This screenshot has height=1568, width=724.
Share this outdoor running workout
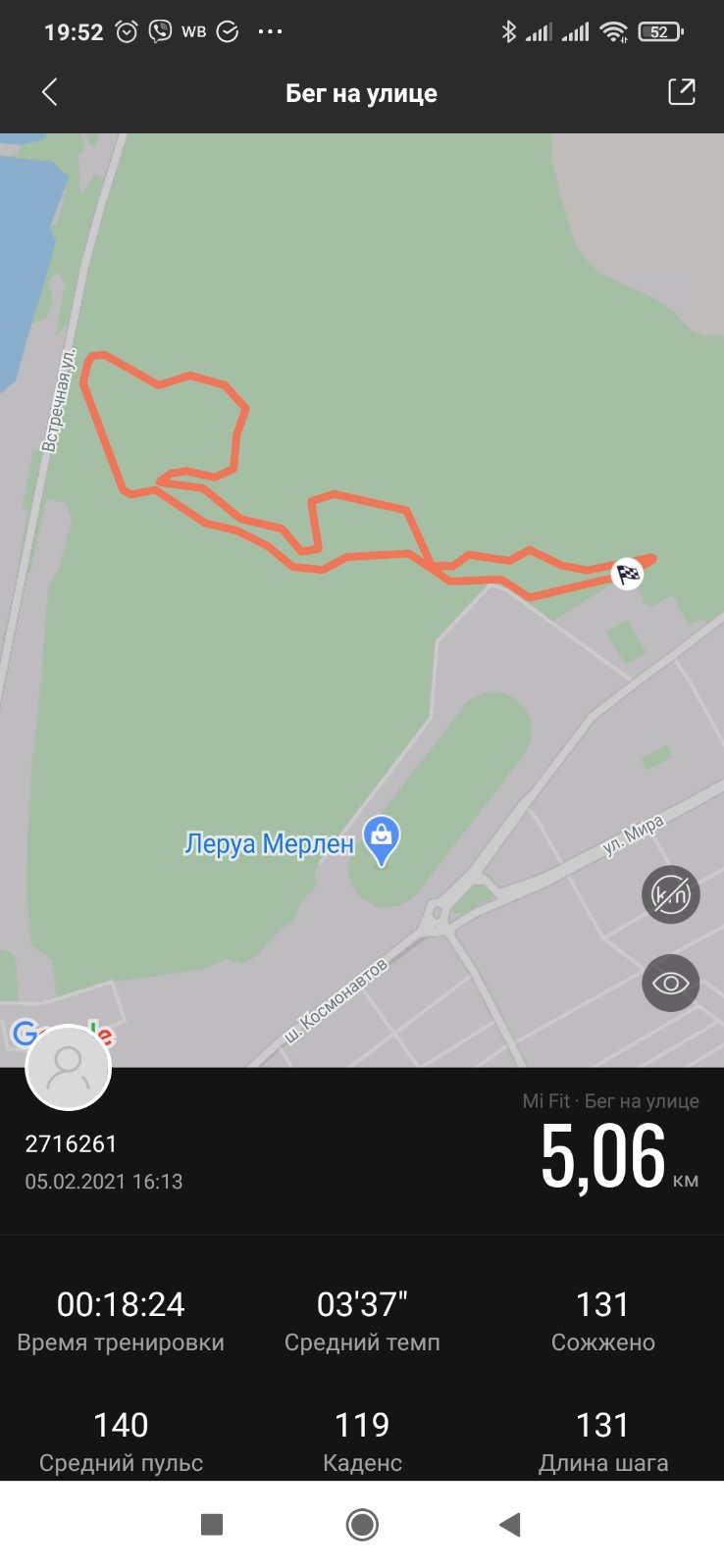(681, 92)
